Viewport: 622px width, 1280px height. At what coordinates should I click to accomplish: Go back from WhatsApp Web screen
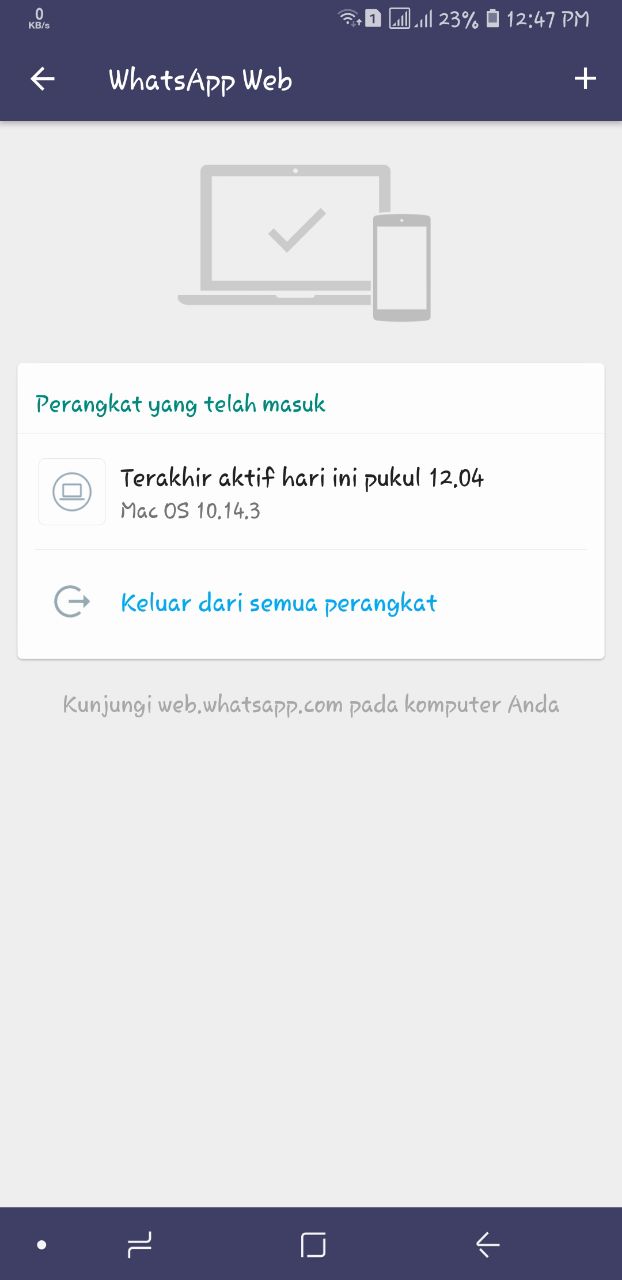(x=42, y=80)
